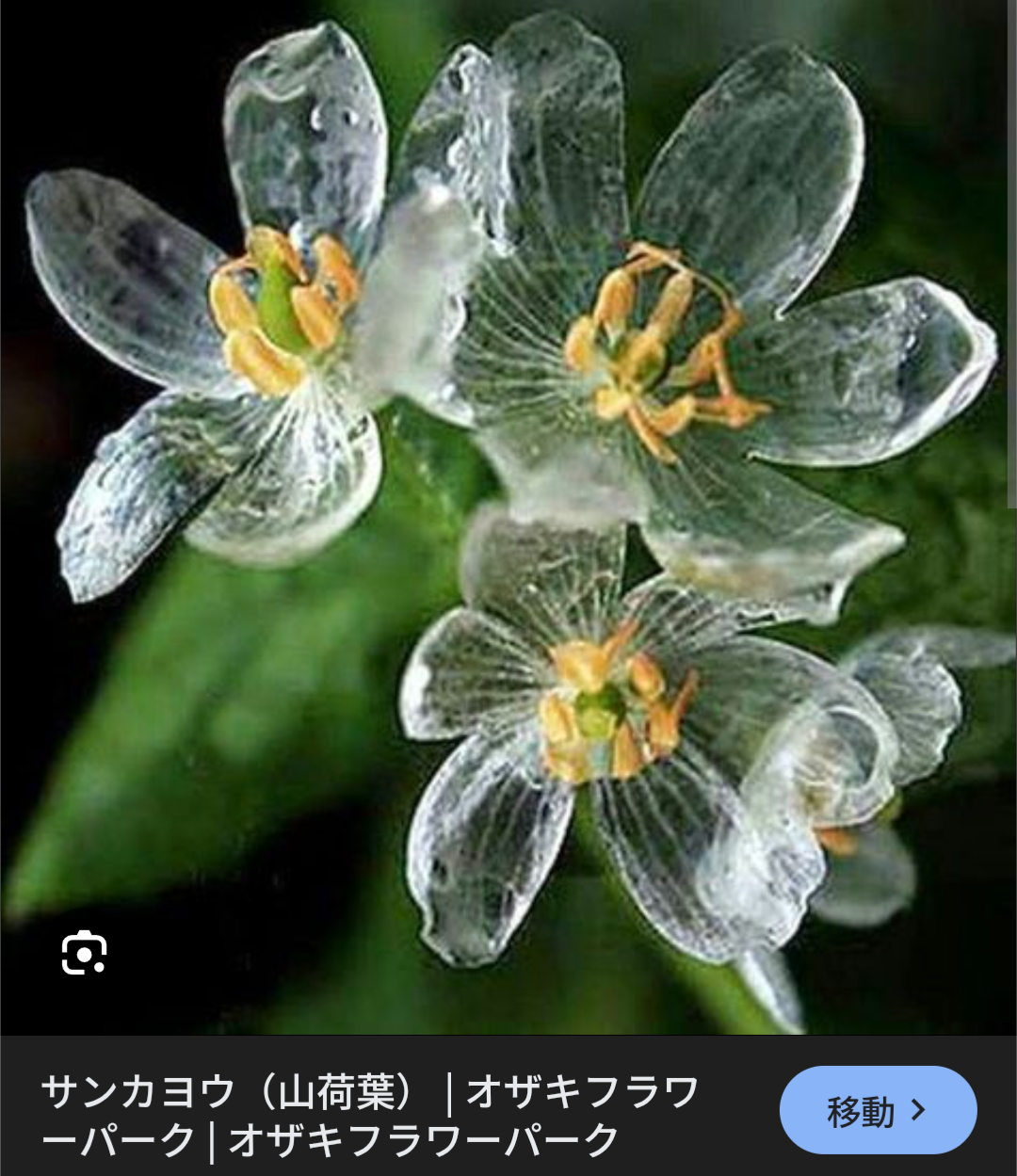Tap the 移動 button to visit the page

pos(878,1111)
